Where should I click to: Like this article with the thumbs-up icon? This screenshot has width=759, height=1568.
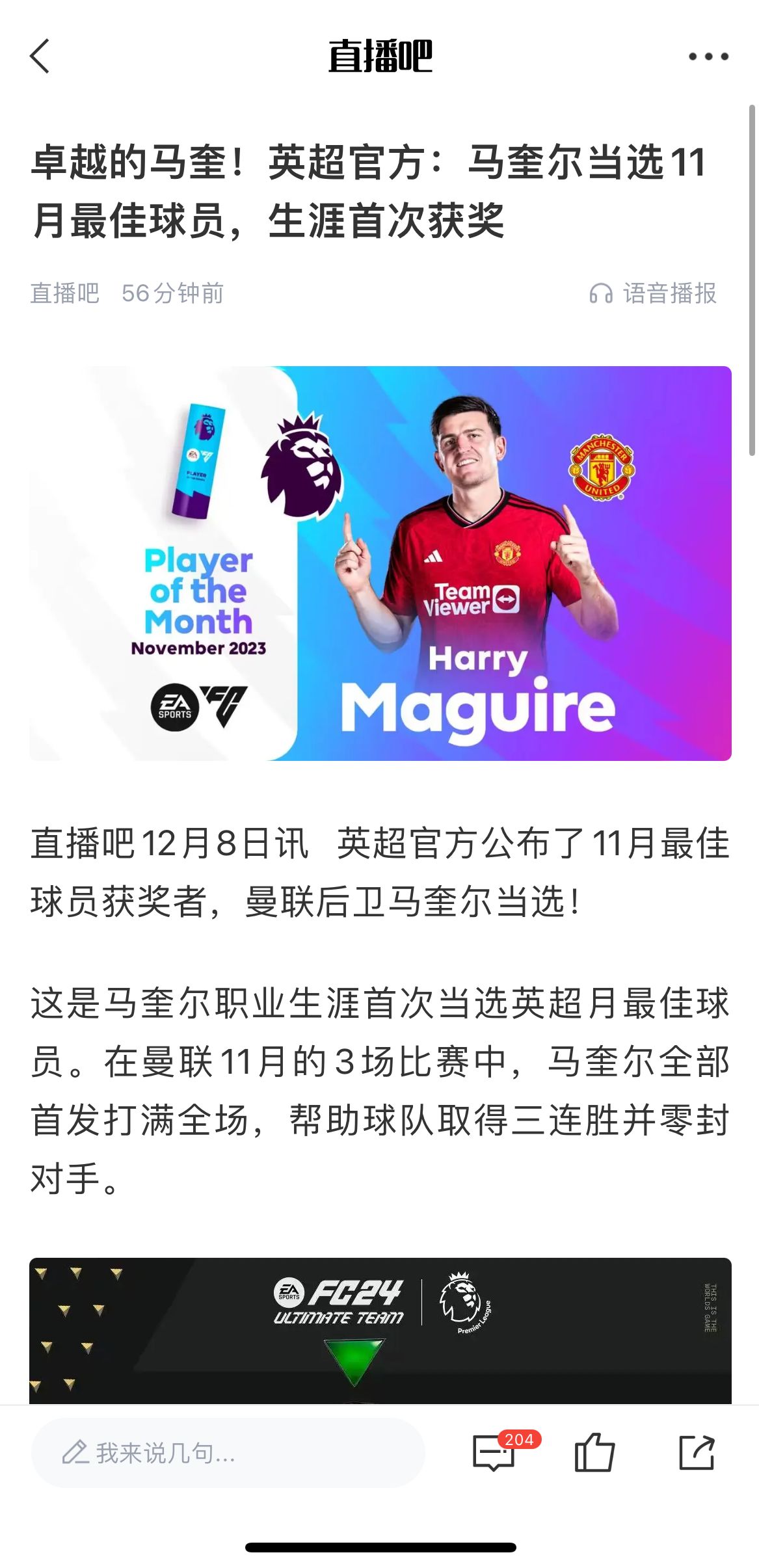click(x=594, y=1452)
